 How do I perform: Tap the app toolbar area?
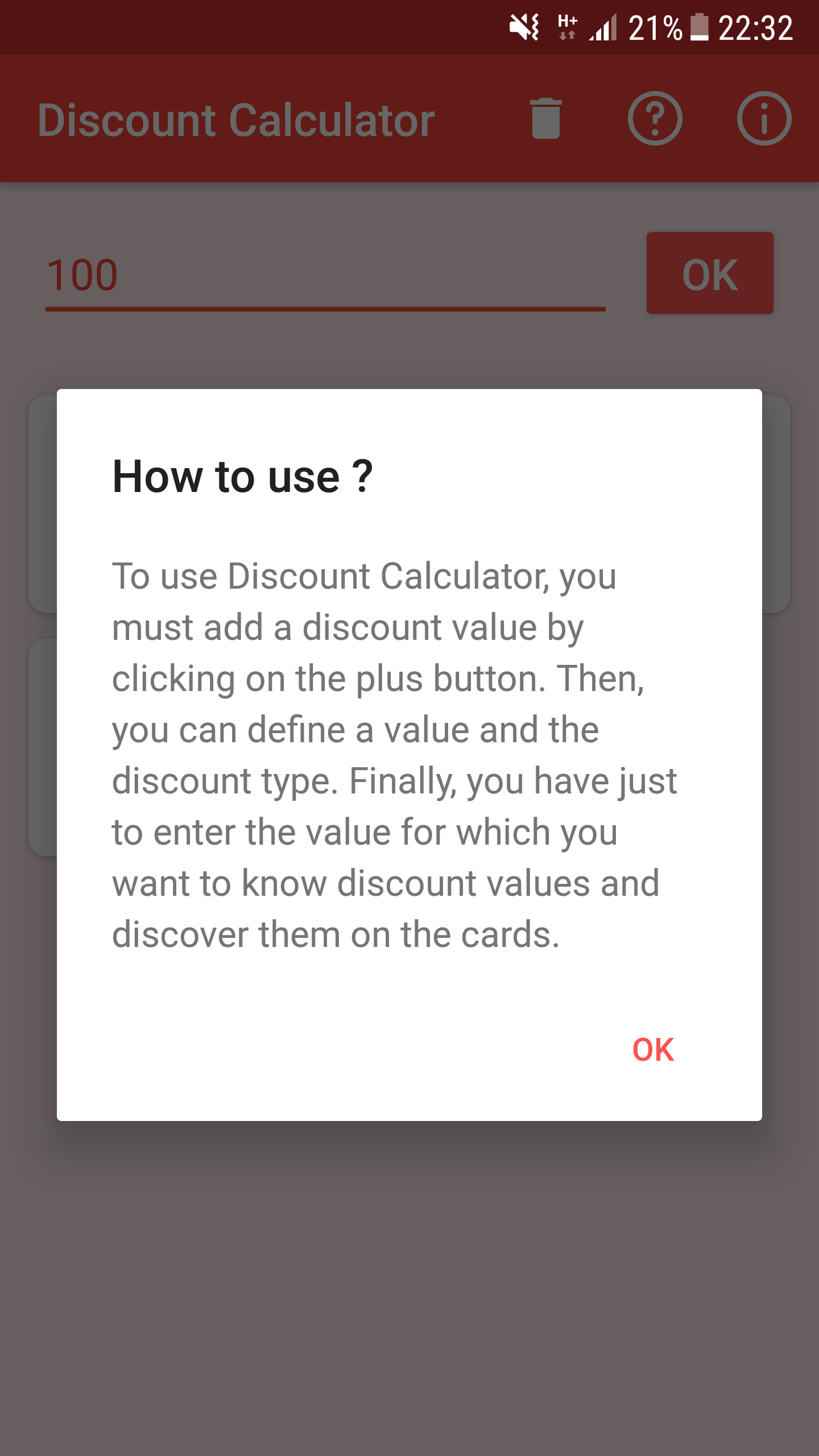[x=409, y=119]
